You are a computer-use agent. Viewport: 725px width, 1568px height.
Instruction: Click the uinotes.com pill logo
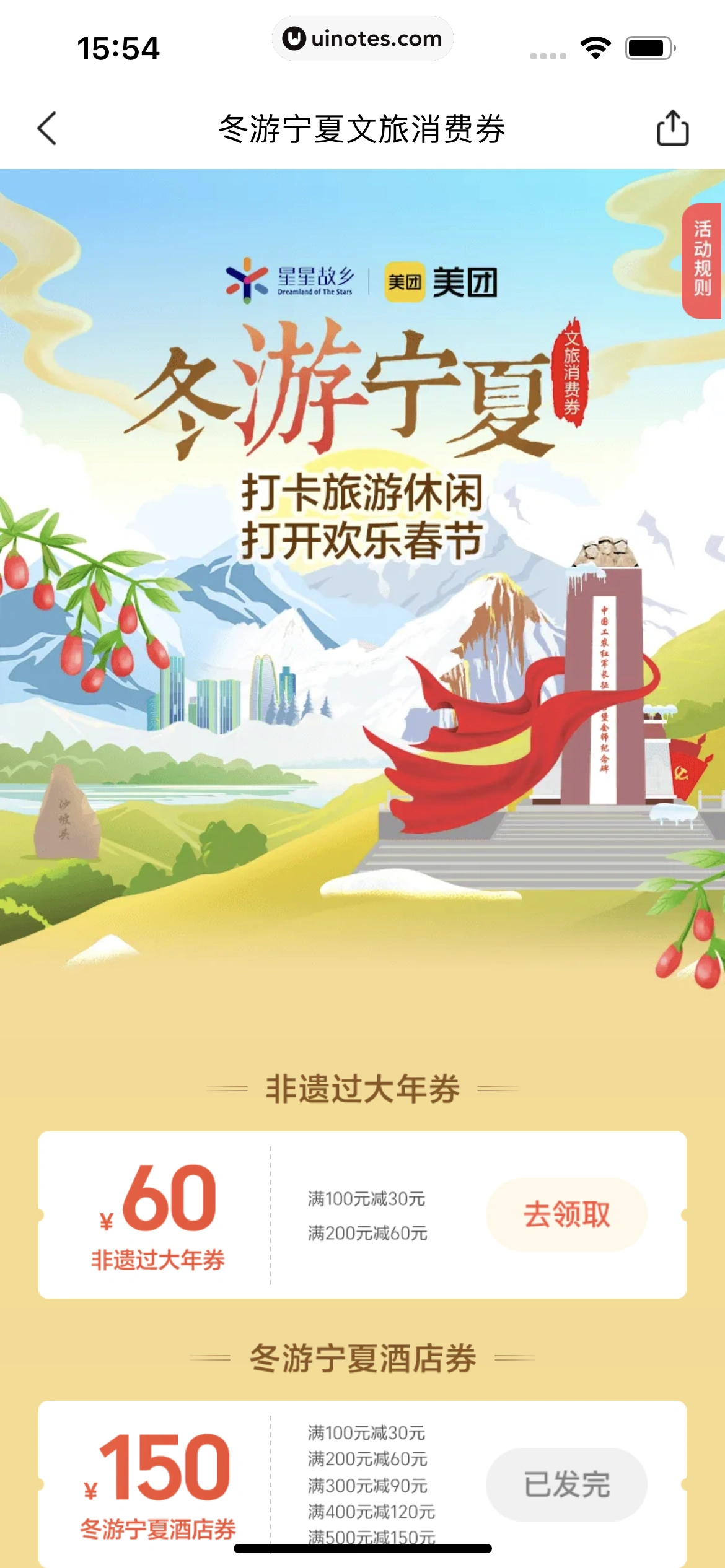click(x=362, y=38)
